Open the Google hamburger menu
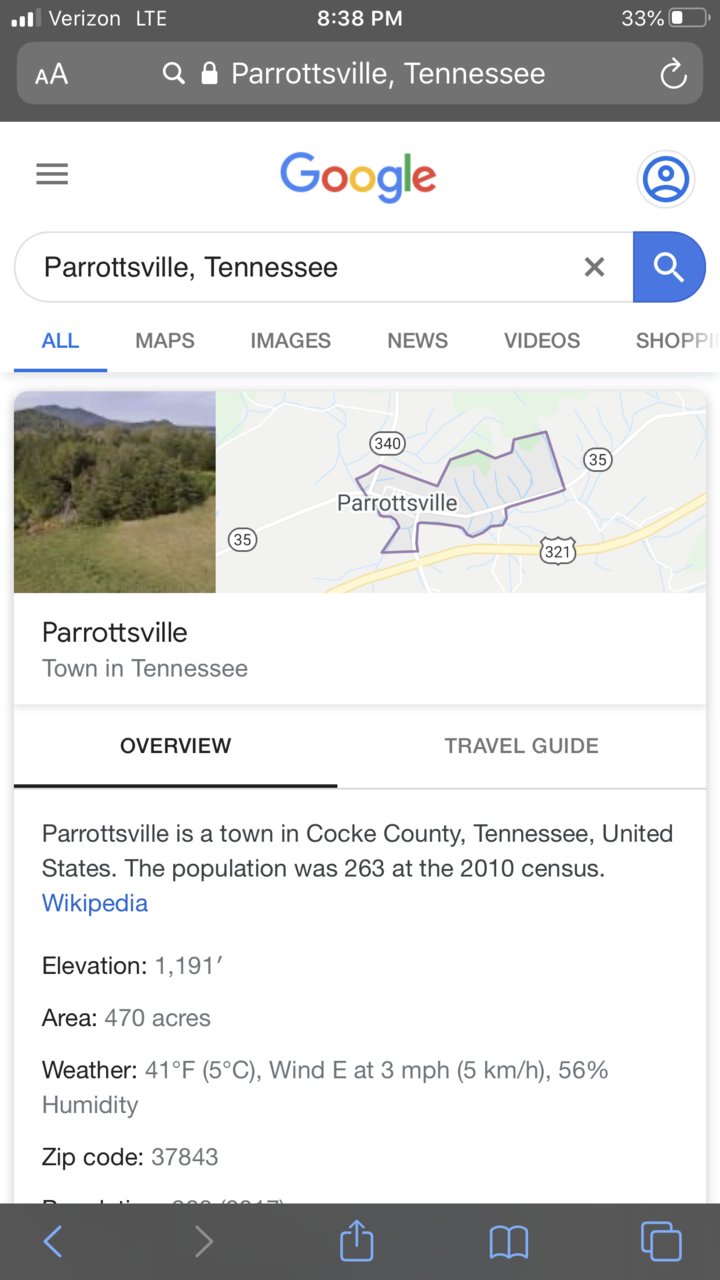Screen dimensions: 720x1280 click(52, 175)
